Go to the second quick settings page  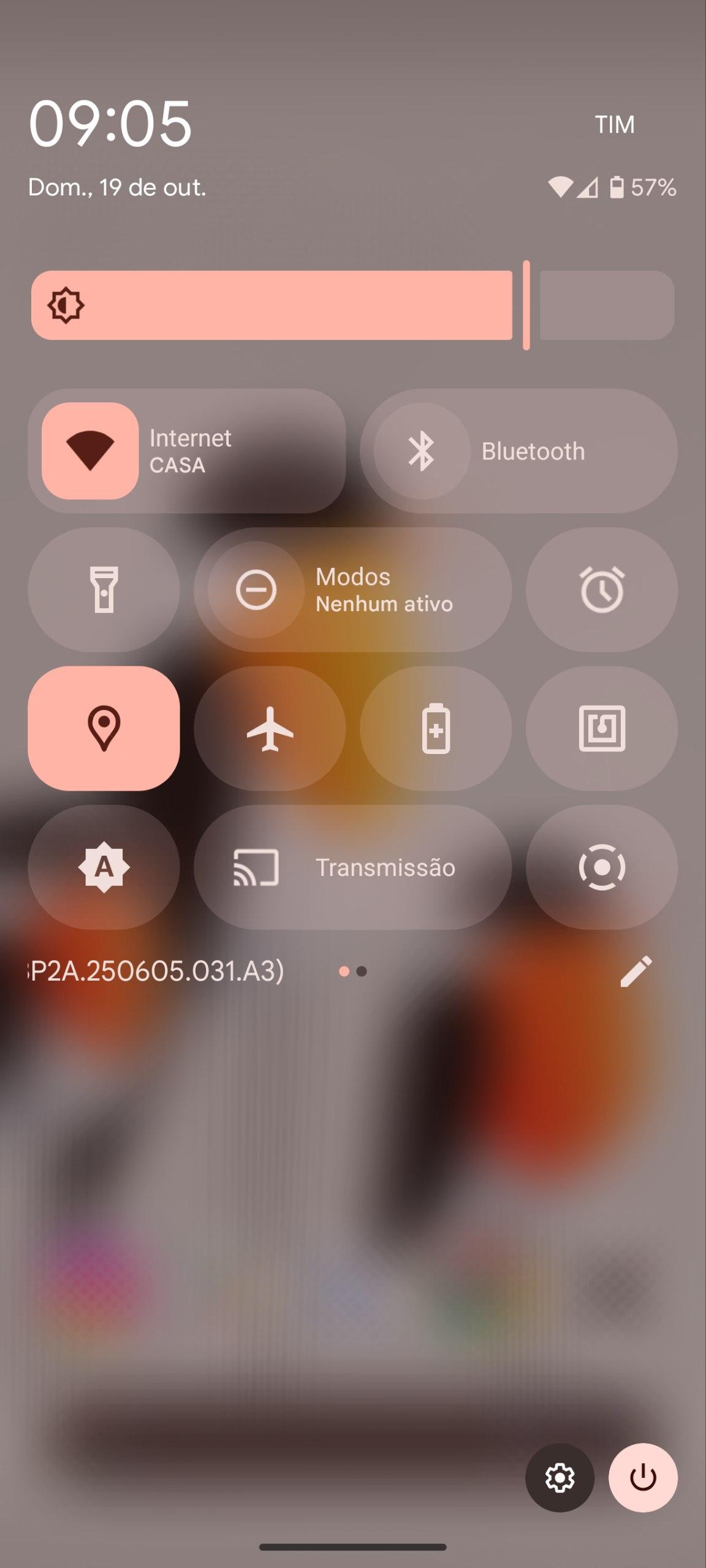click(x=362, y=971)
